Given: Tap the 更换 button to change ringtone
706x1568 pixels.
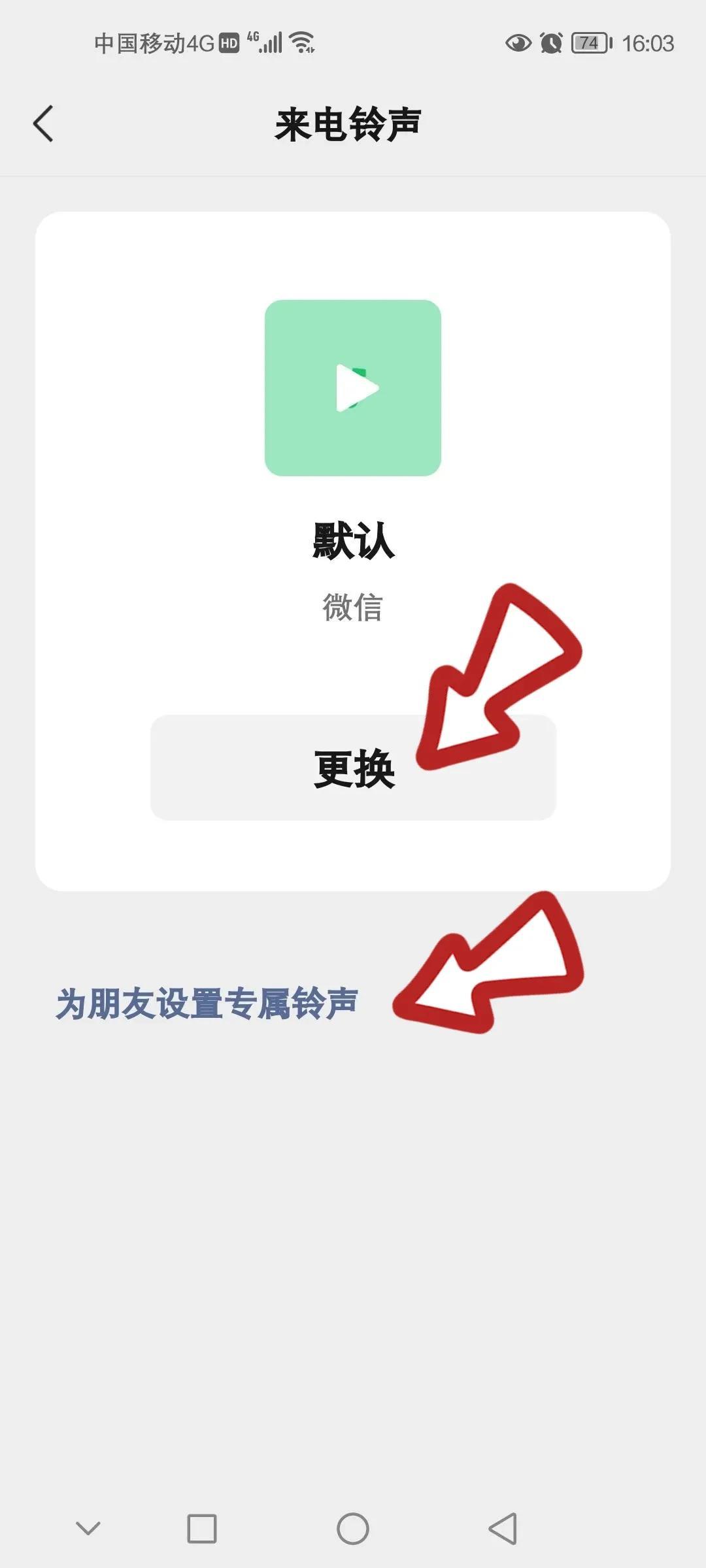Looking at the screenshot, I should [353, 768].
